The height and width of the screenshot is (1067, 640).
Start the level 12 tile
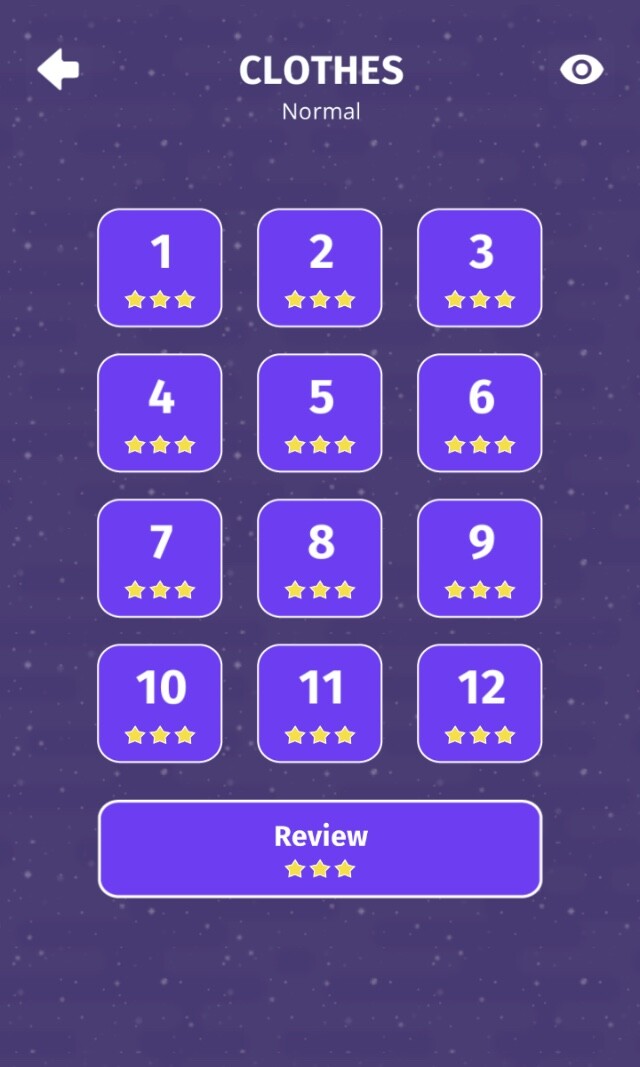[480, 702]
